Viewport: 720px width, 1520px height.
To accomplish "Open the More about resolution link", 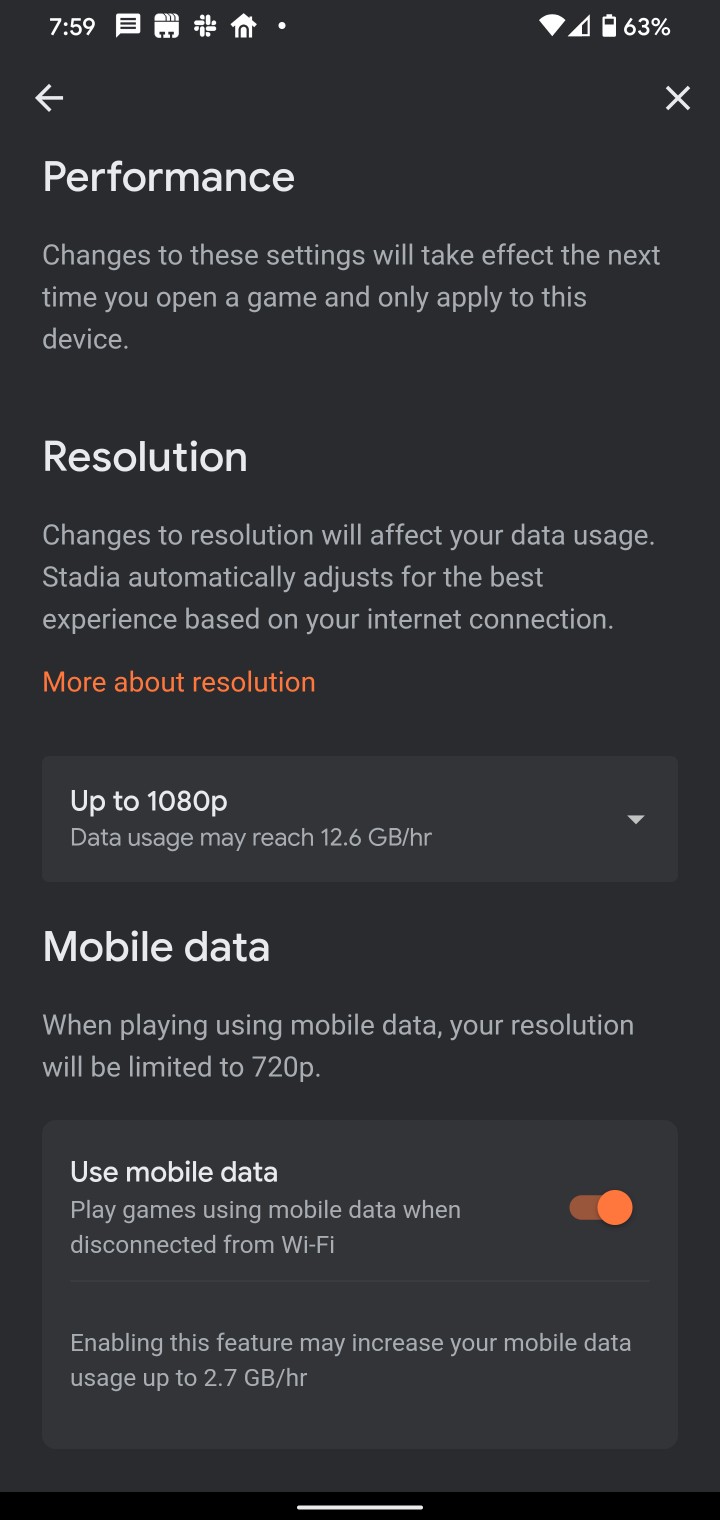I will click(179, 682).
